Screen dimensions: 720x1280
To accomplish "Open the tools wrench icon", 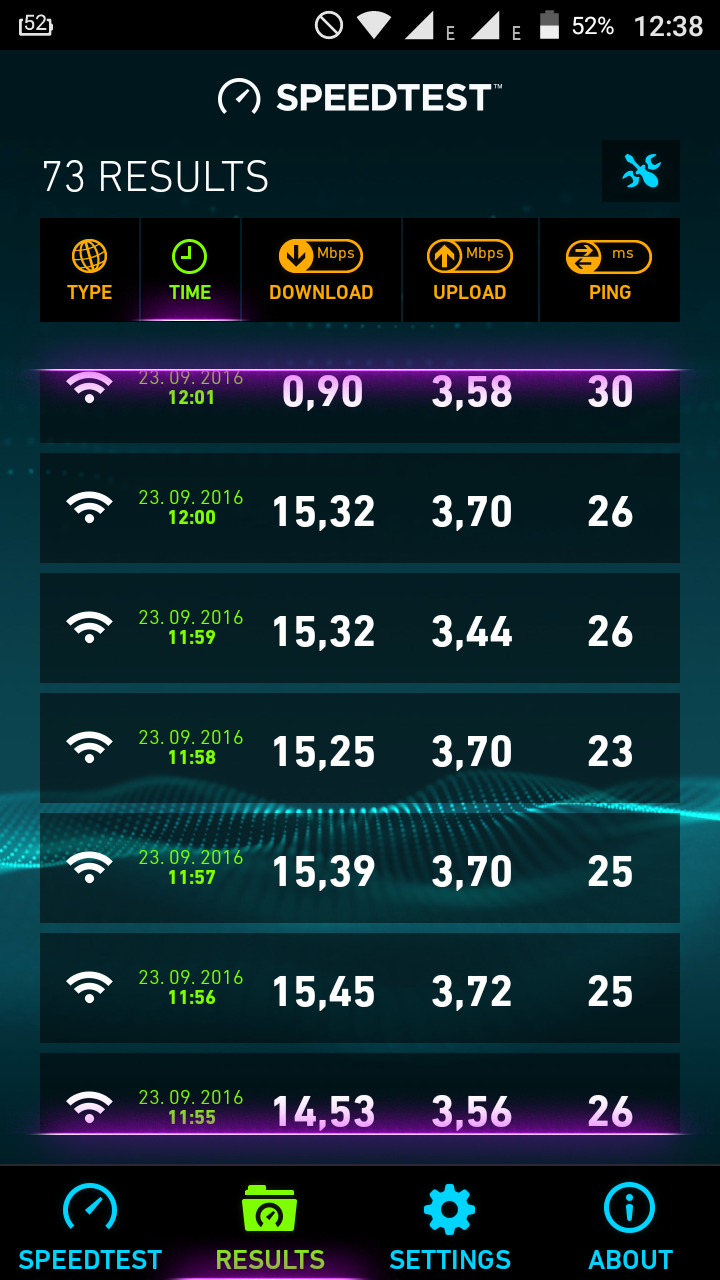I will [641, 172].
